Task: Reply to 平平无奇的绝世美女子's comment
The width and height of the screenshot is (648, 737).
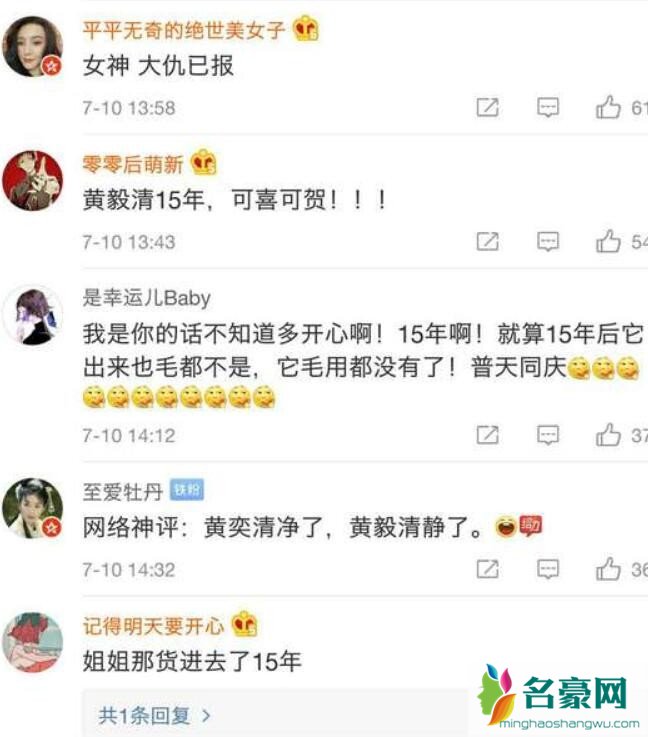Action: 548,108
